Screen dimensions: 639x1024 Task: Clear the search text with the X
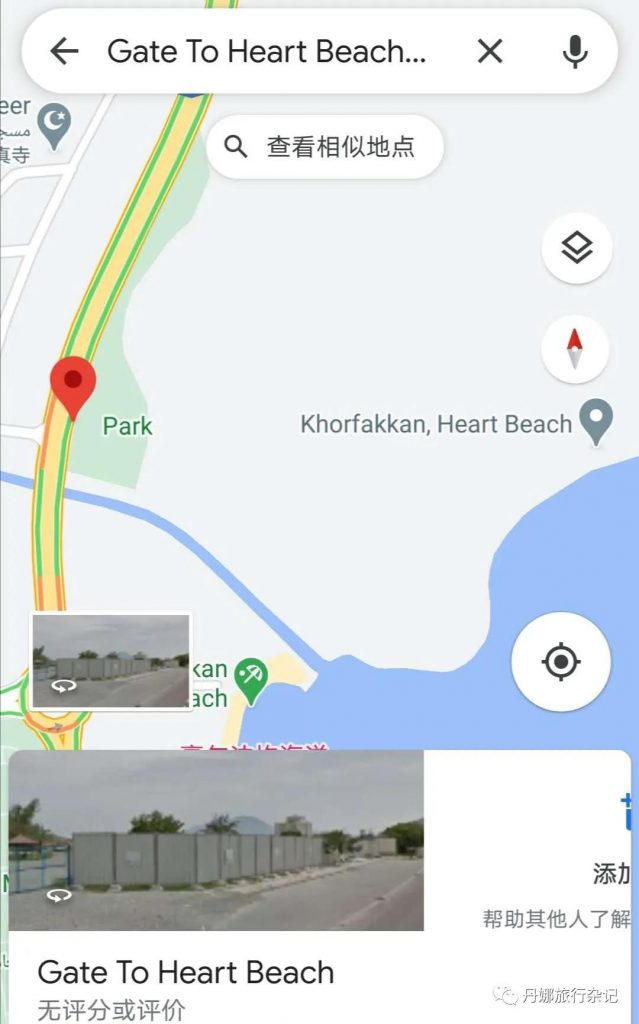(489, 52)
